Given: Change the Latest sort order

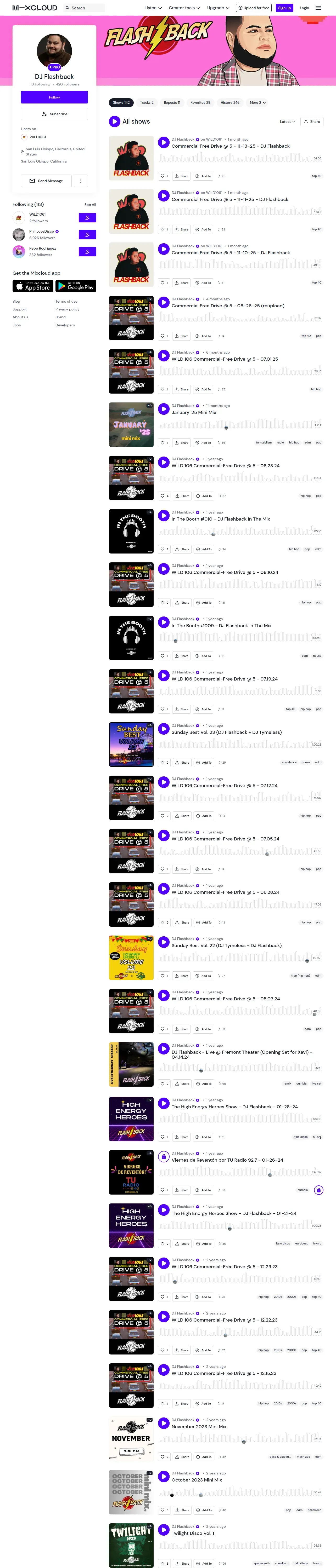Looking at the screenshot, I should [287, 122].
